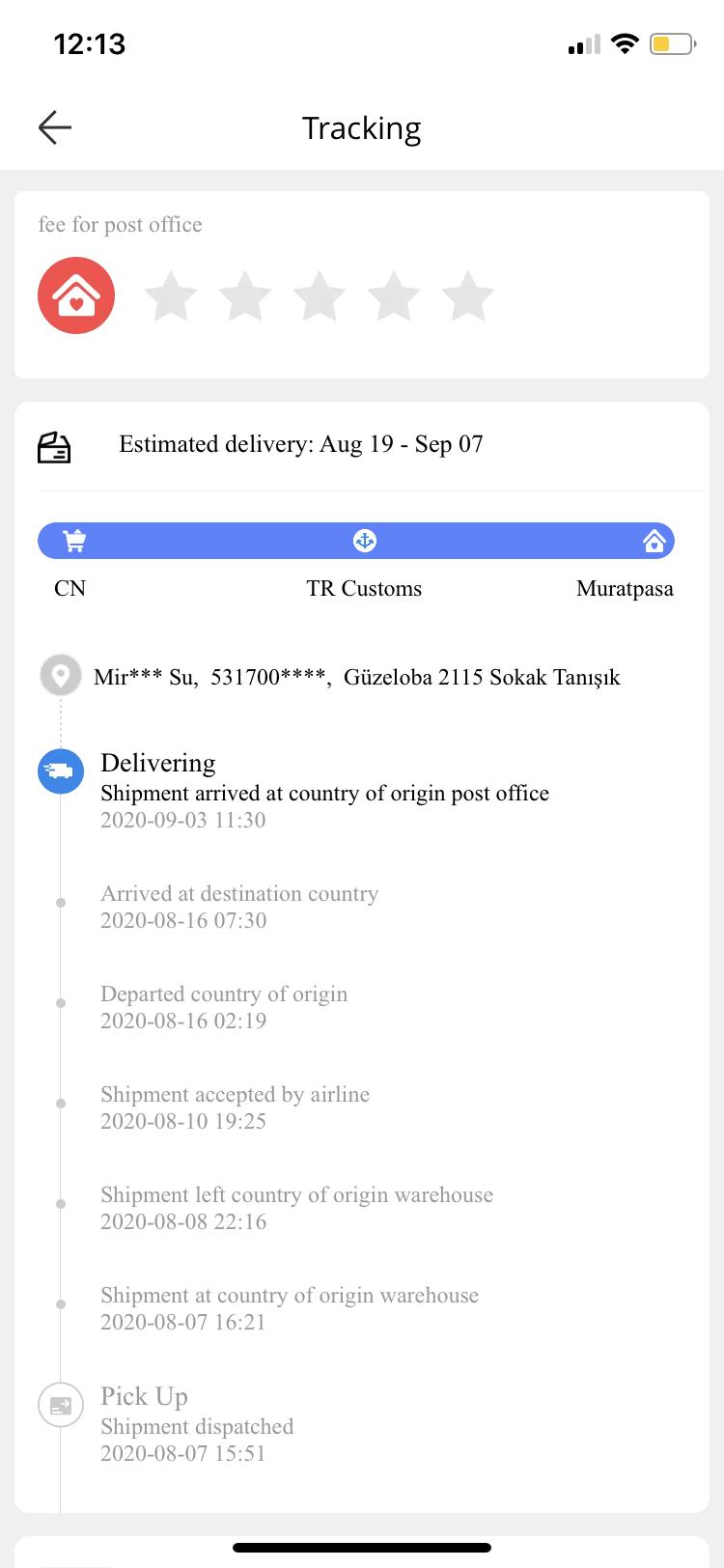The height and width of the screenshot is (1568, 724).
Task: Give a five-star rating
Action: point(468,295)
